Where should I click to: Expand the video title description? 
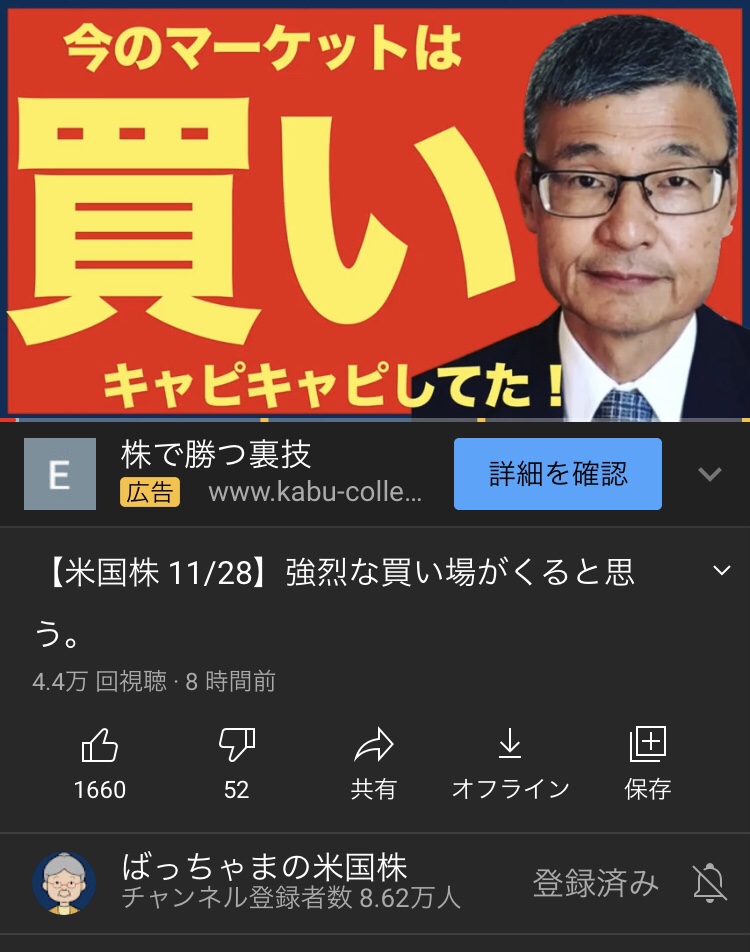[x=721, y=571]
